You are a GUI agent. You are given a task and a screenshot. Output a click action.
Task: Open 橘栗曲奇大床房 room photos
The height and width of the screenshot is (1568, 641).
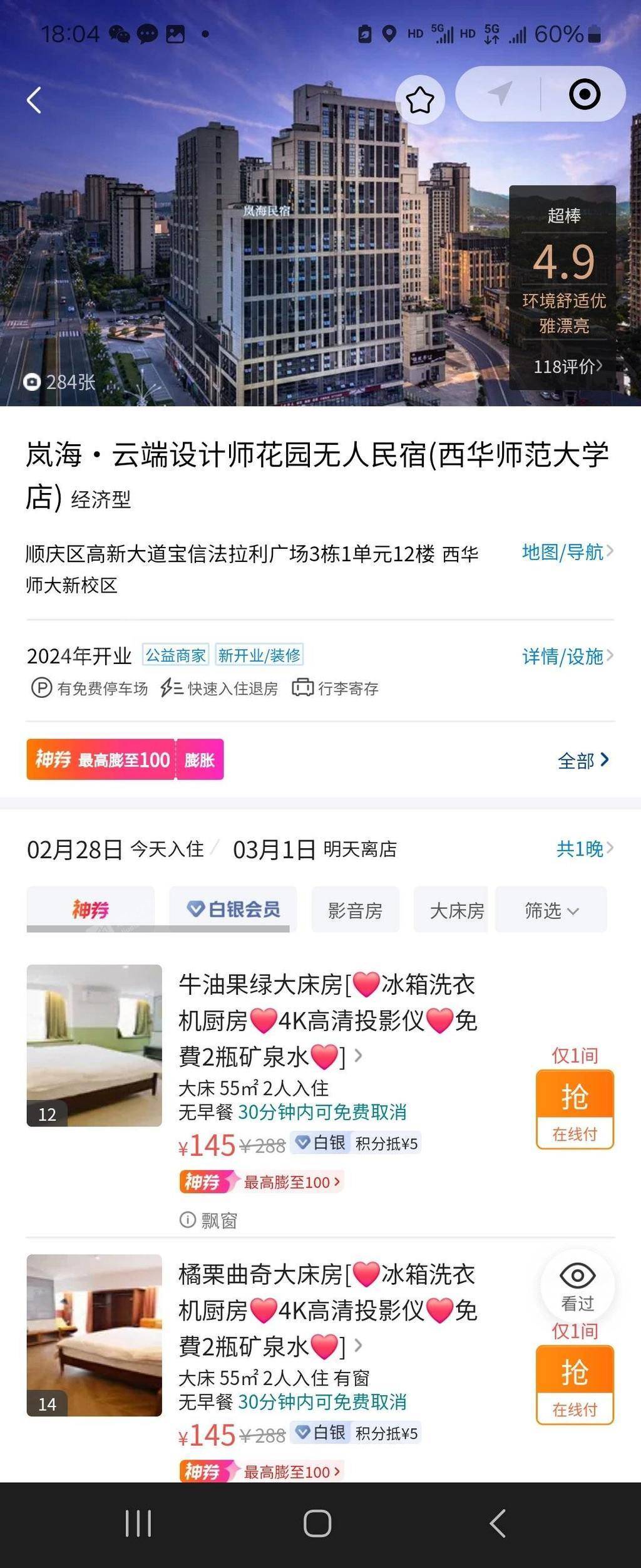point(94,1336)
